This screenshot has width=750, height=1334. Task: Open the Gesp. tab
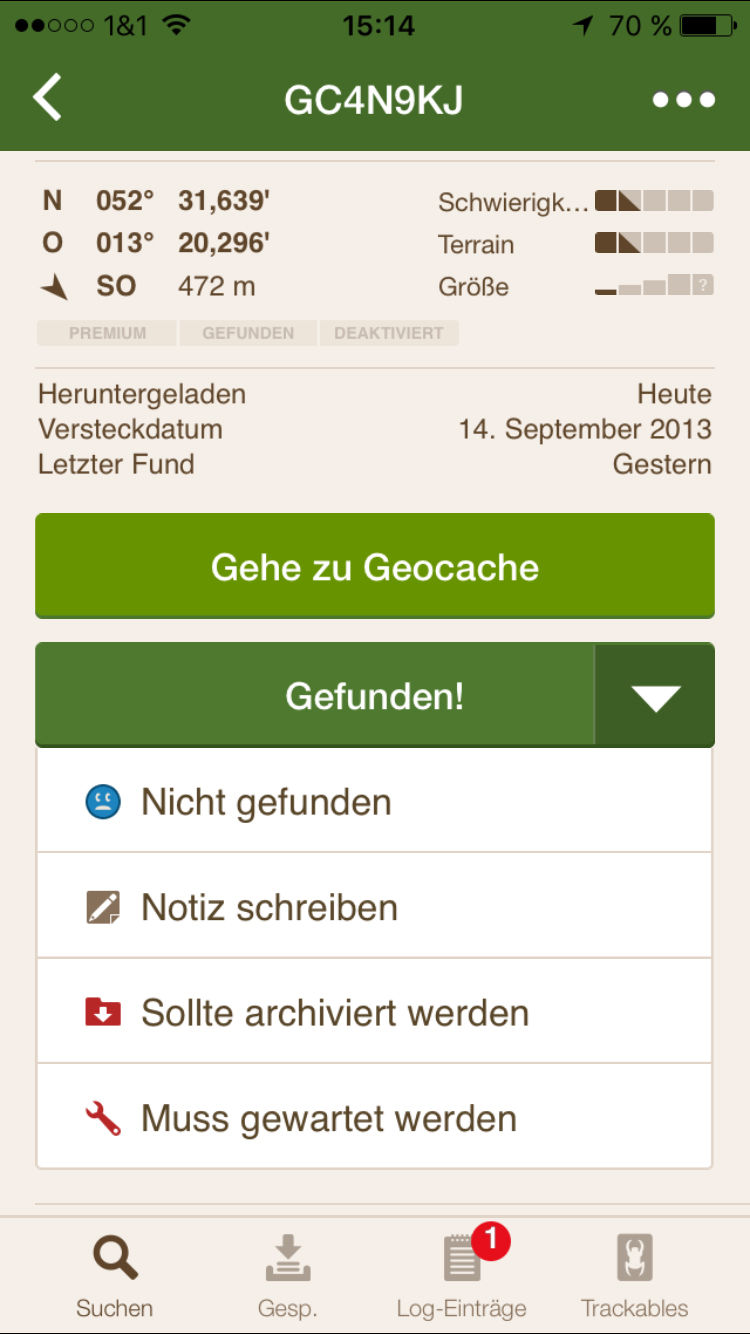(x=287, y=1275)
